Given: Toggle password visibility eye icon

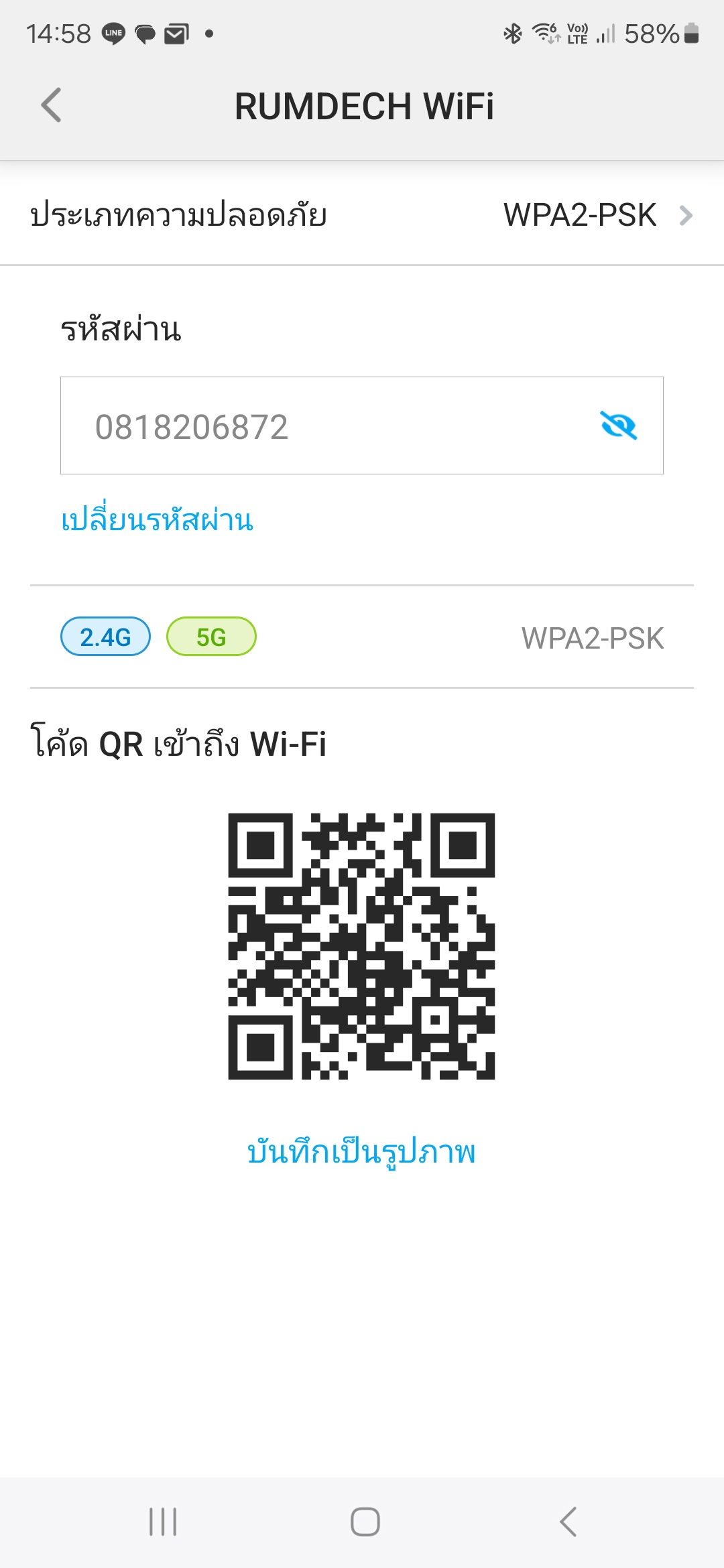Looking at the screenshot, I should pos(618,426).
